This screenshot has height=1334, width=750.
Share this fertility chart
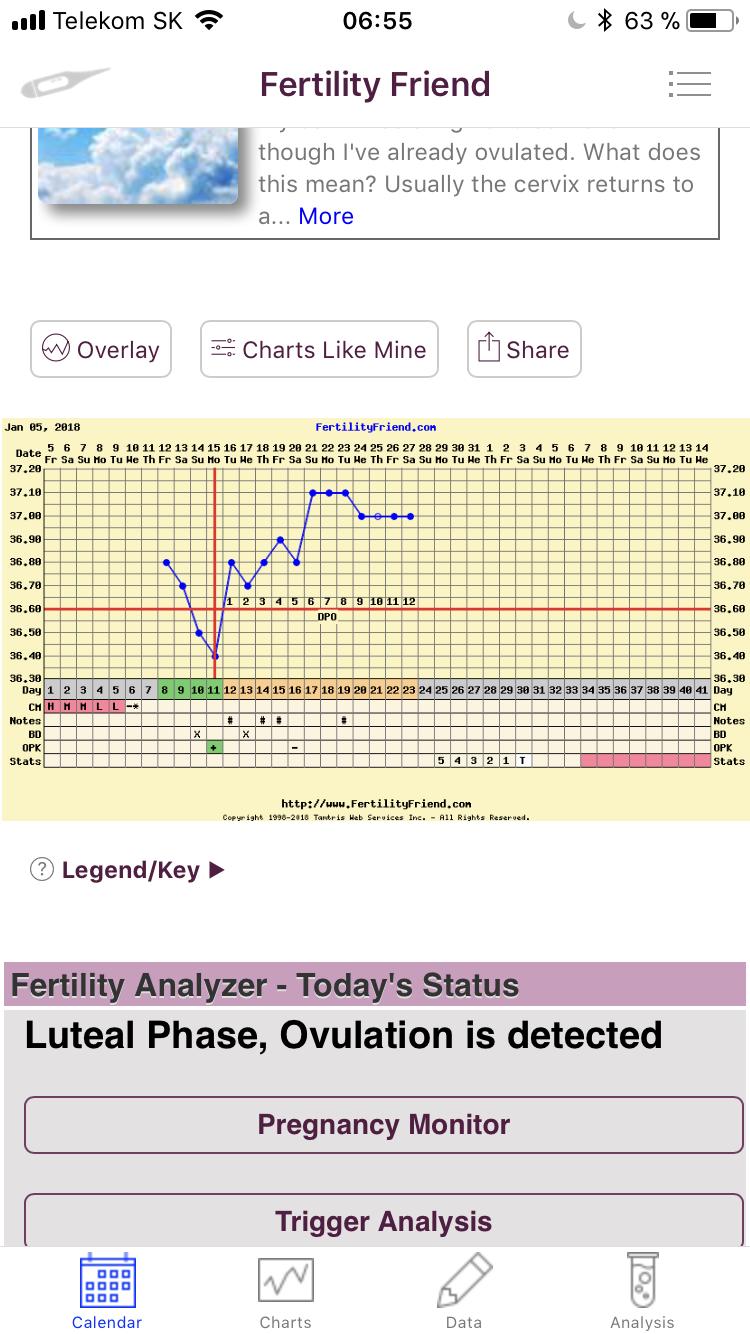tap(524, 349)
